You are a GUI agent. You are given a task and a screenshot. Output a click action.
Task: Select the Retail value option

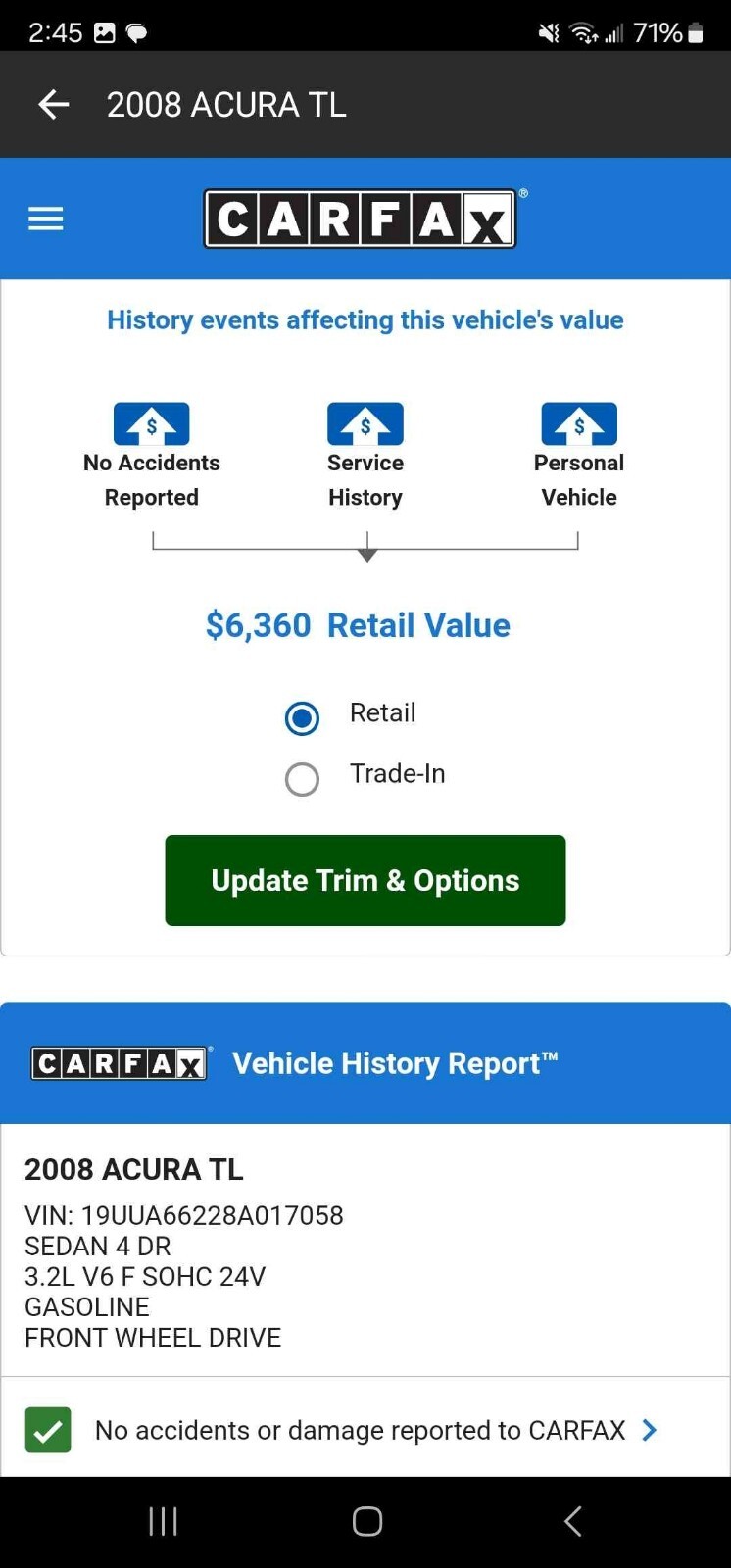pos(302,717)
